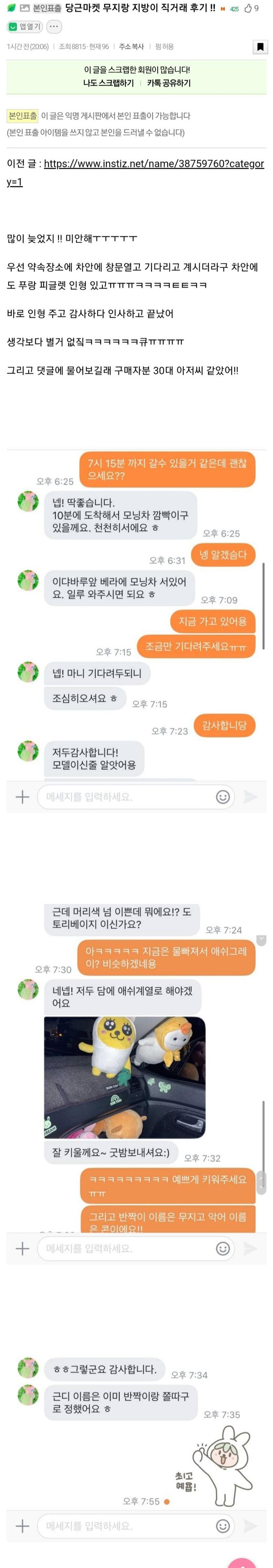Bookmark this post
Screen dimensions: 273x1568
pyautogui.click(x=260, y=47)
